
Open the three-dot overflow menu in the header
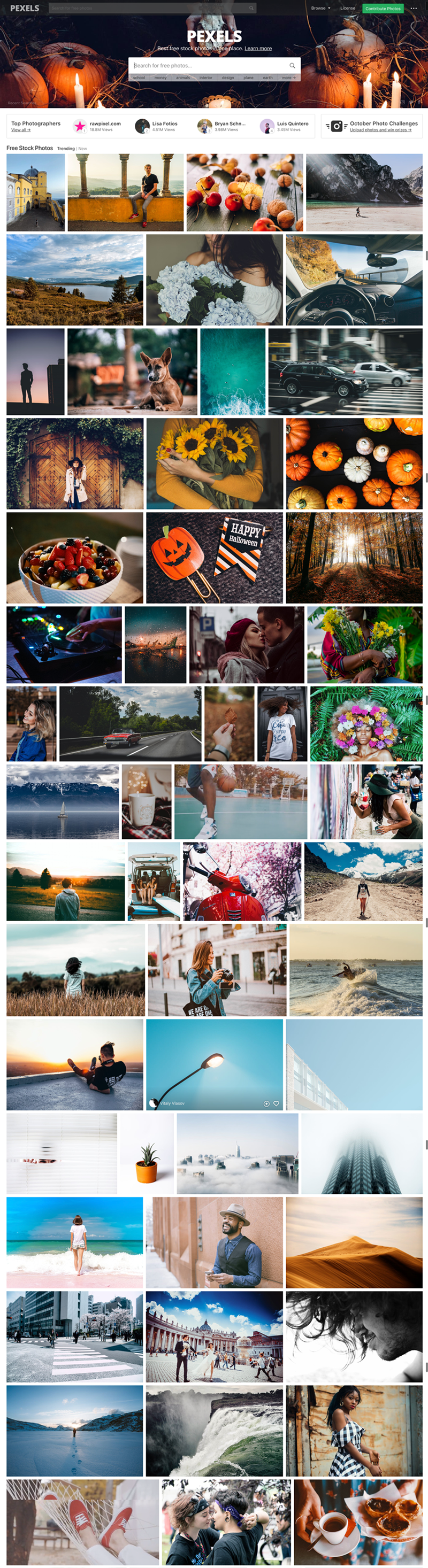point(414,9)
